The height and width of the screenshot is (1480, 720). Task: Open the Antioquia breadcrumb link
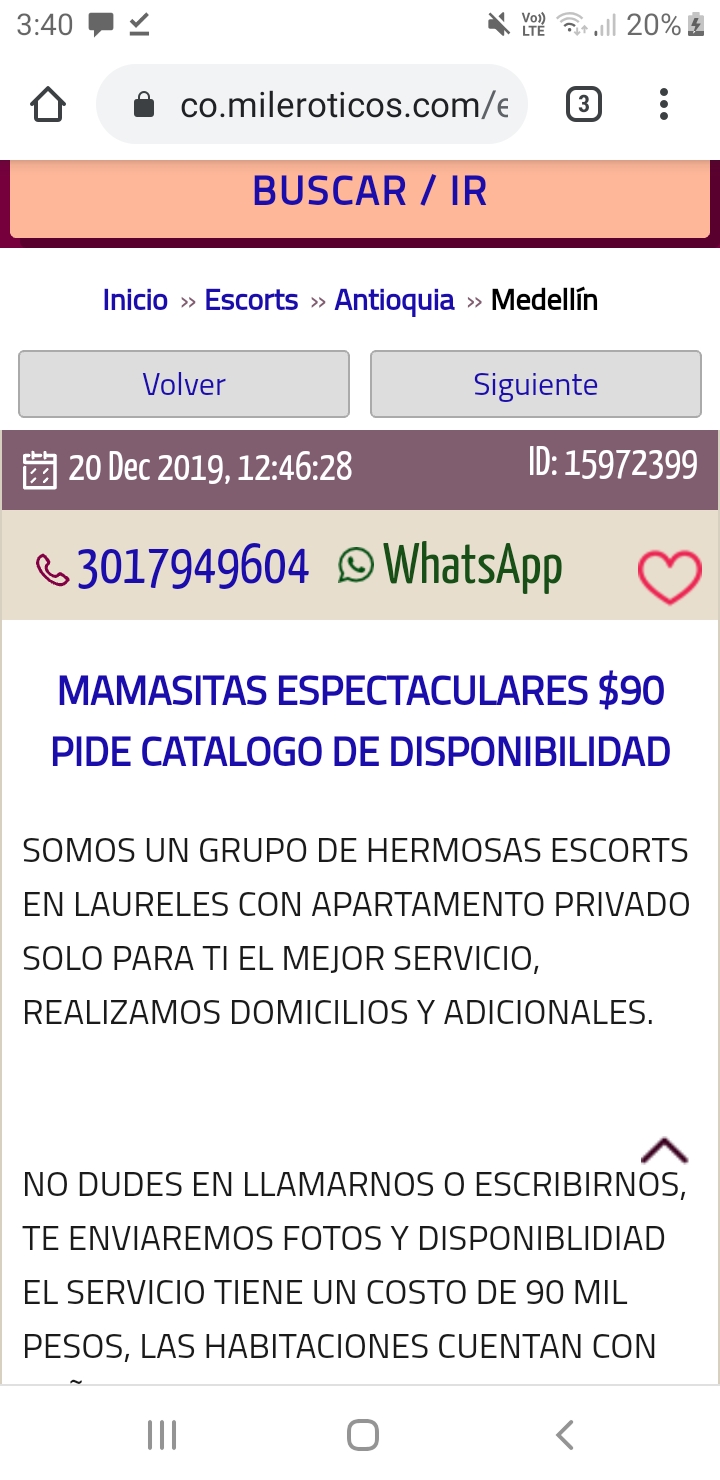394,300
